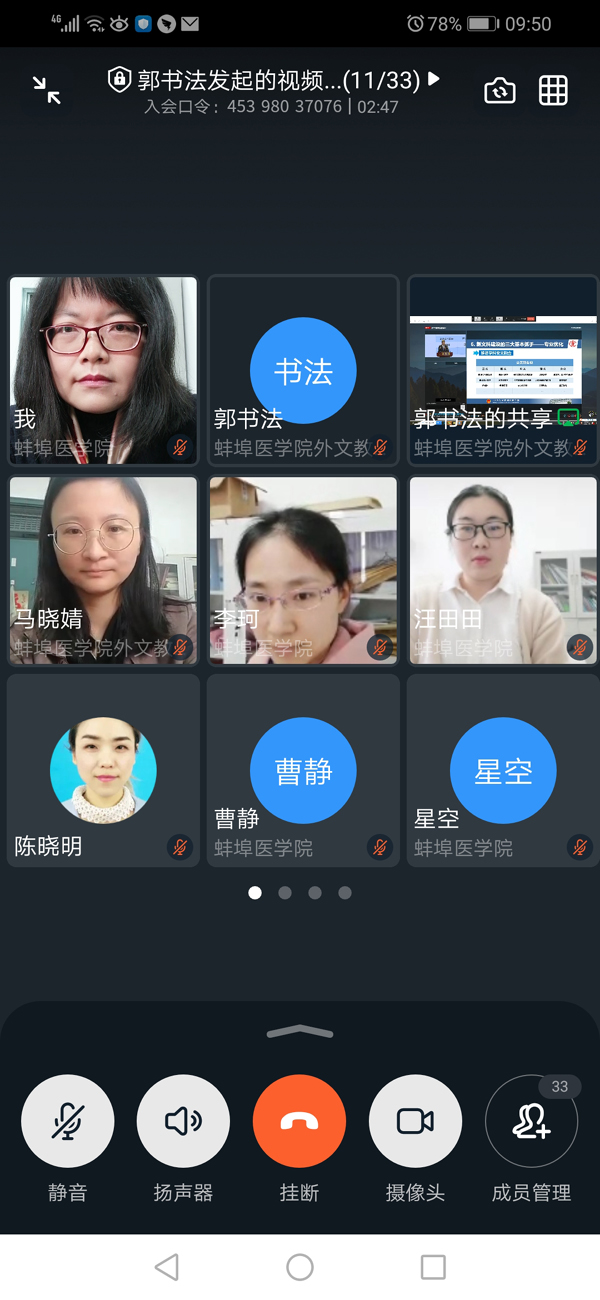Switch between front and rear camera
Image resolution: width=600 pixels, height=1300 pixels.
[499, 91]
